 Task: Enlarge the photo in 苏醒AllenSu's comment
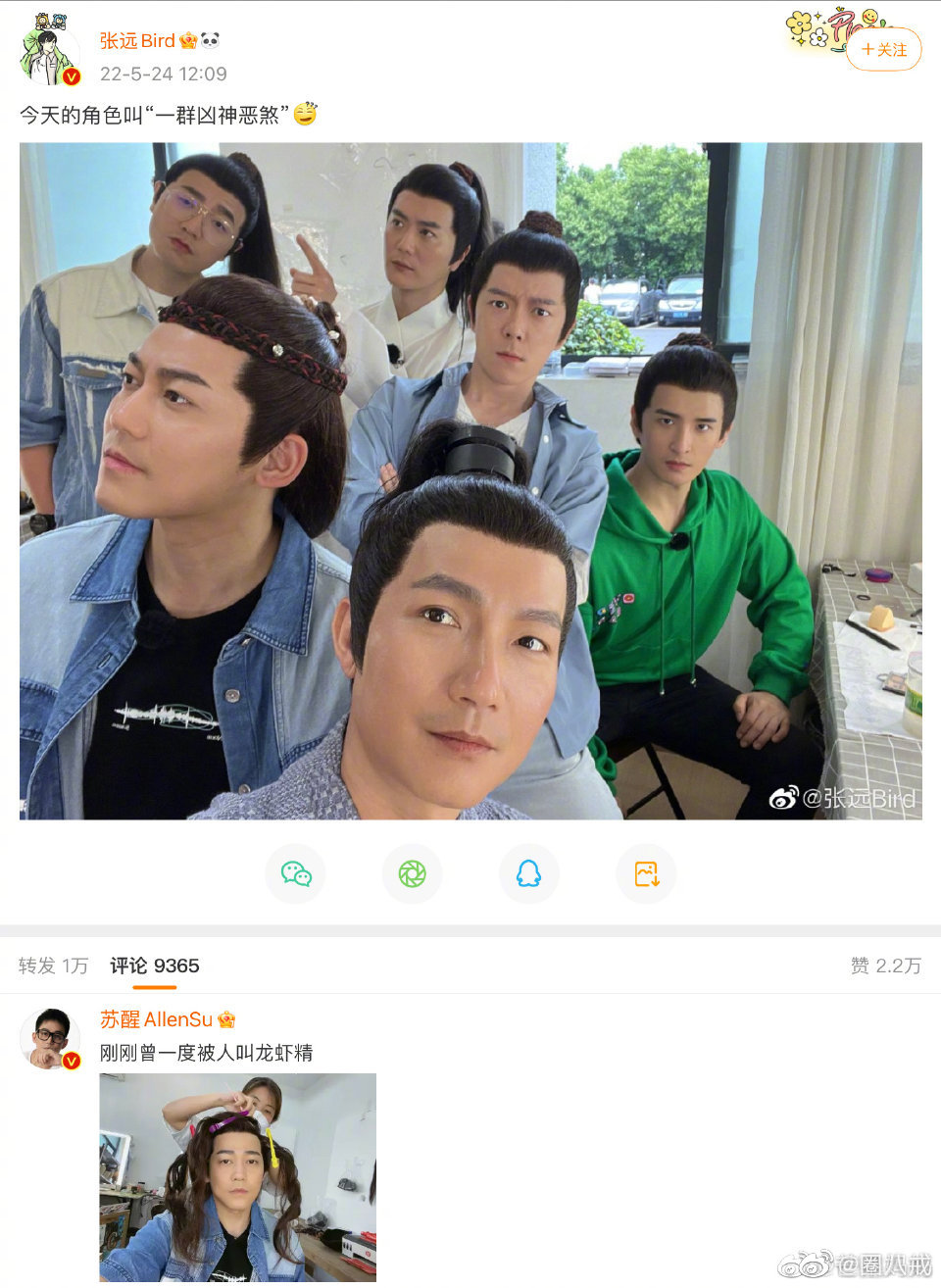237,1176
